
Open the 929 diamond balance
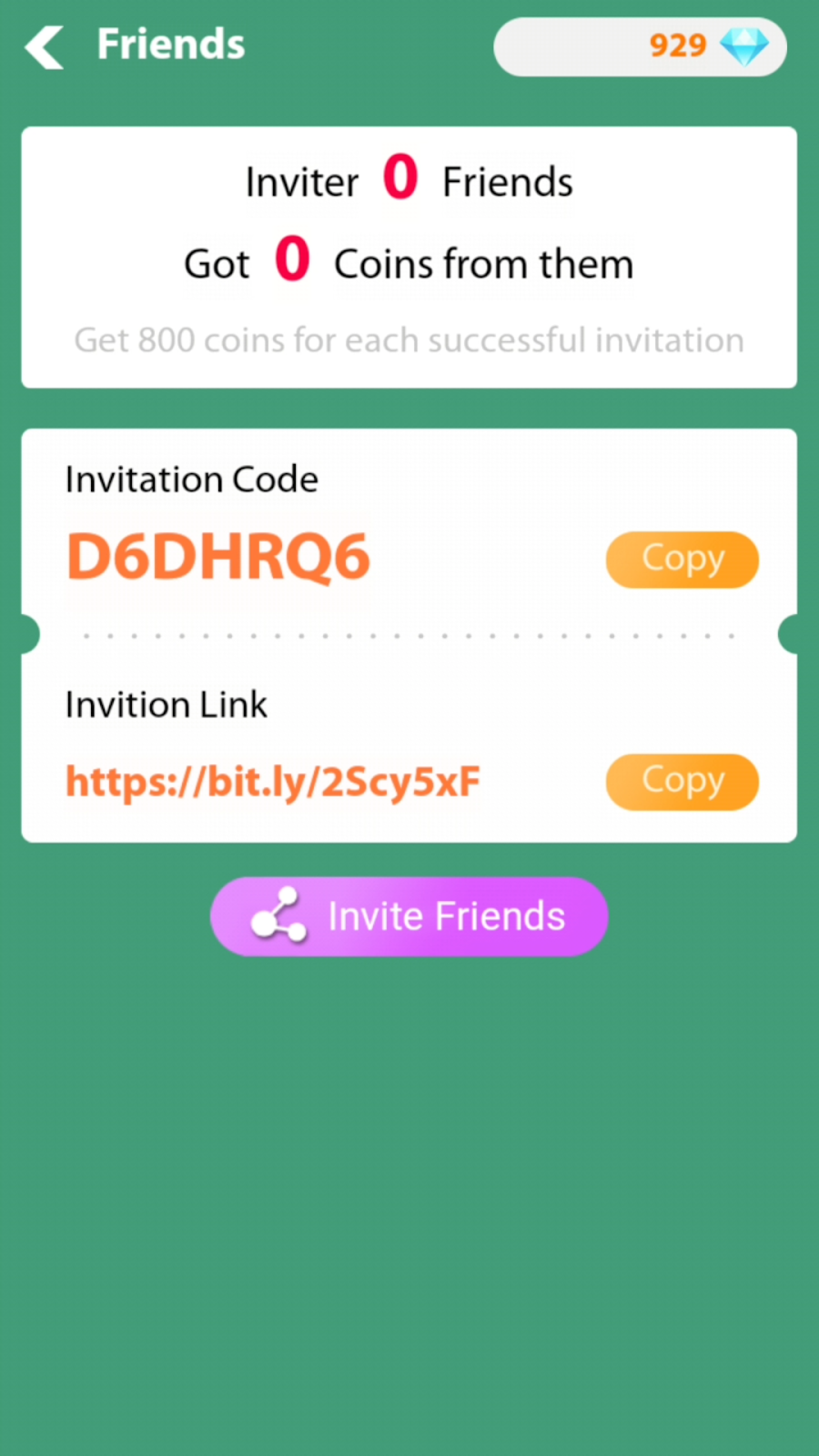pyautogui.click(x=640, y=46)
